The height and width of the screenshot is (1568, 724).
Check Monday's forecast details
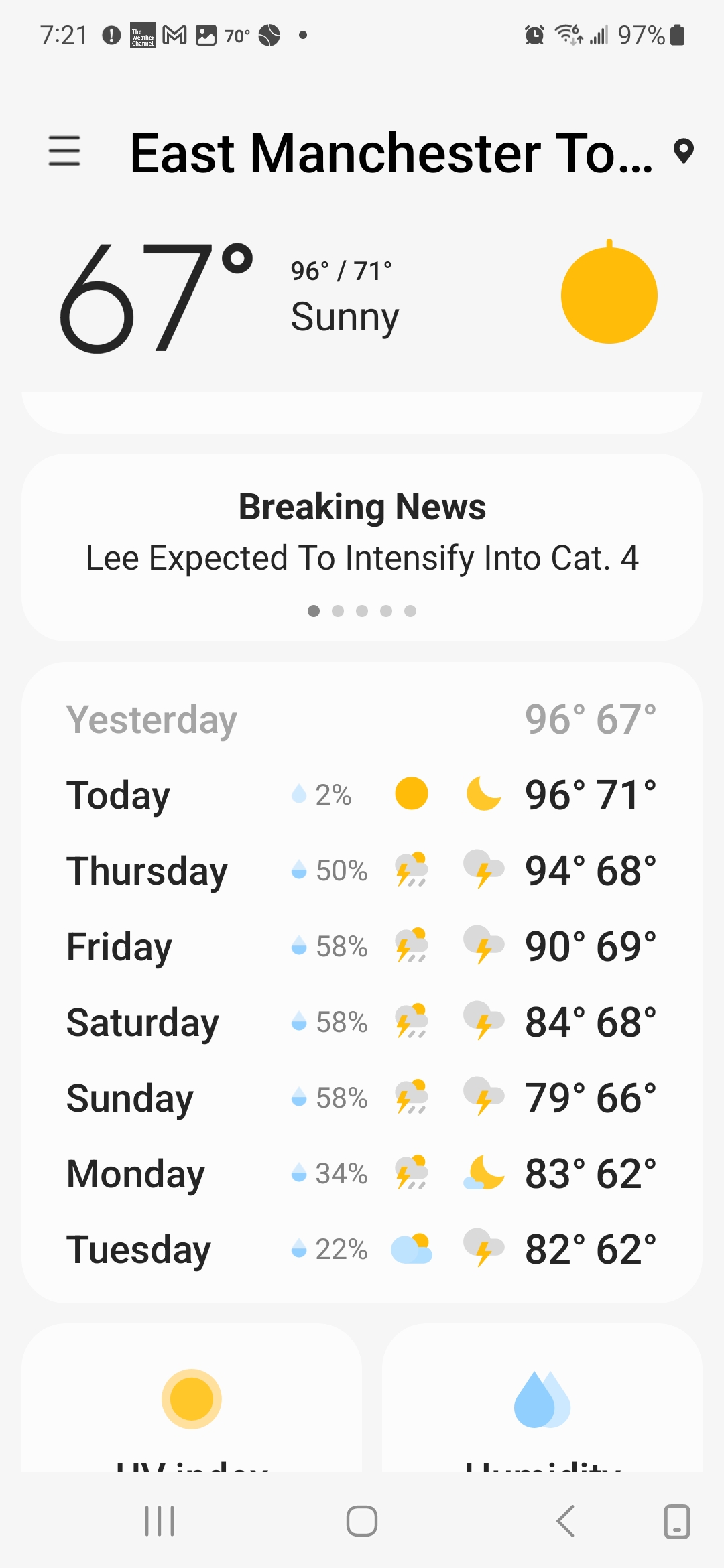click(x=362, y=1174)
